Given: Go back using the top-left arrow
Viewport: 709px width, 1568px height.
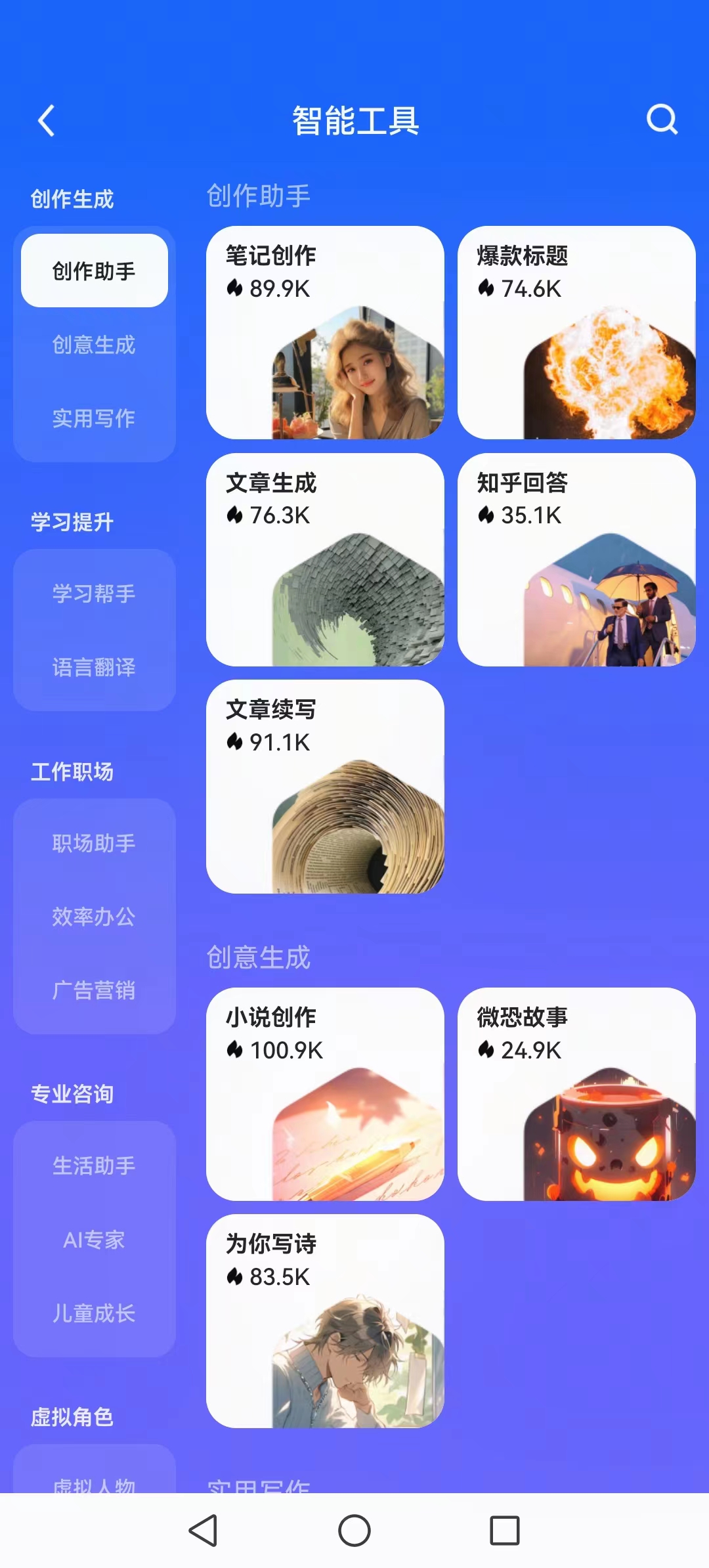Looking at the screenshot, I should (46, 121).
